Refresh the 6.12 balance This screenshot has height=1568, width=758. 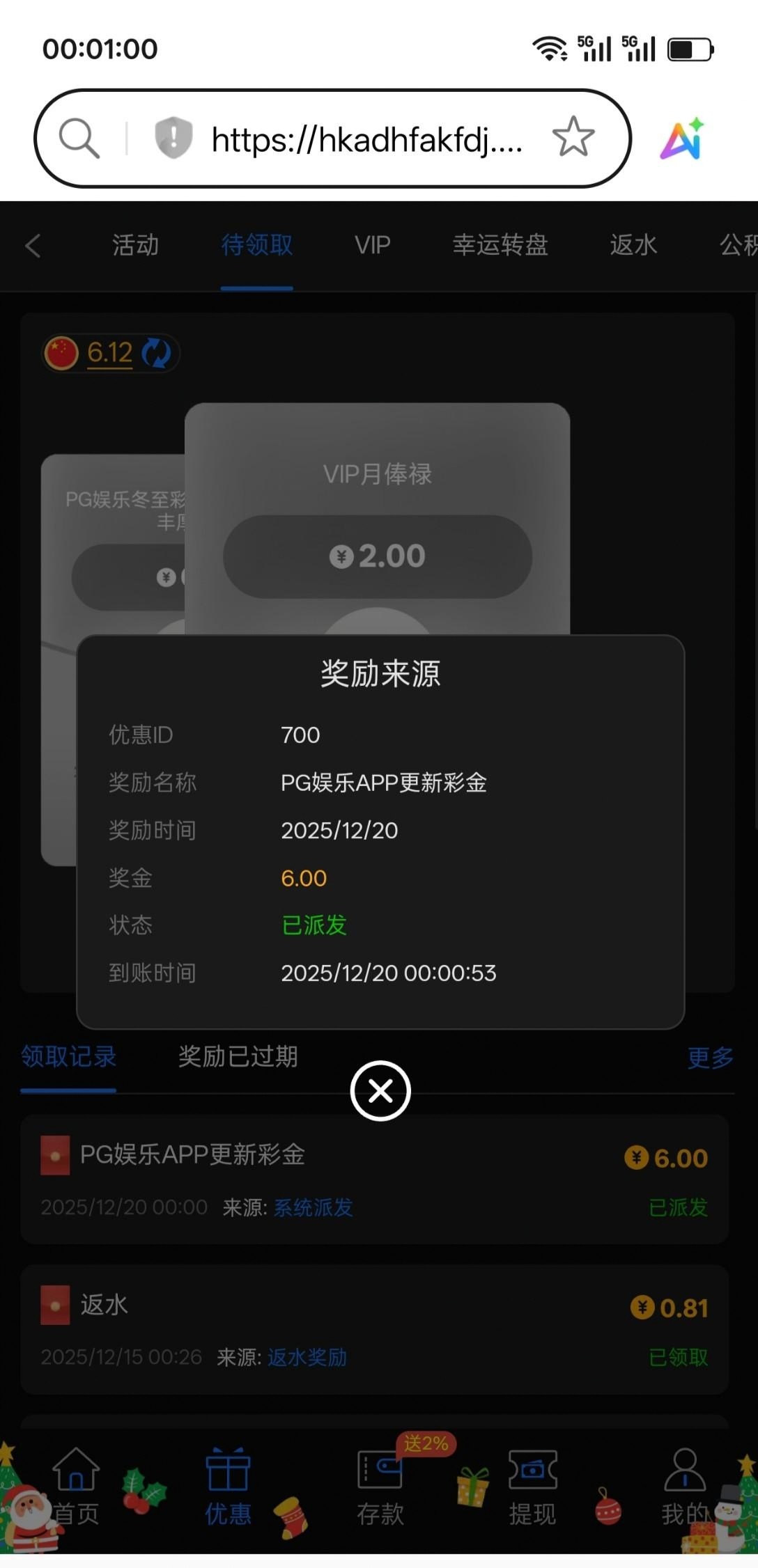pyautogui.click(x=156, y=353)
